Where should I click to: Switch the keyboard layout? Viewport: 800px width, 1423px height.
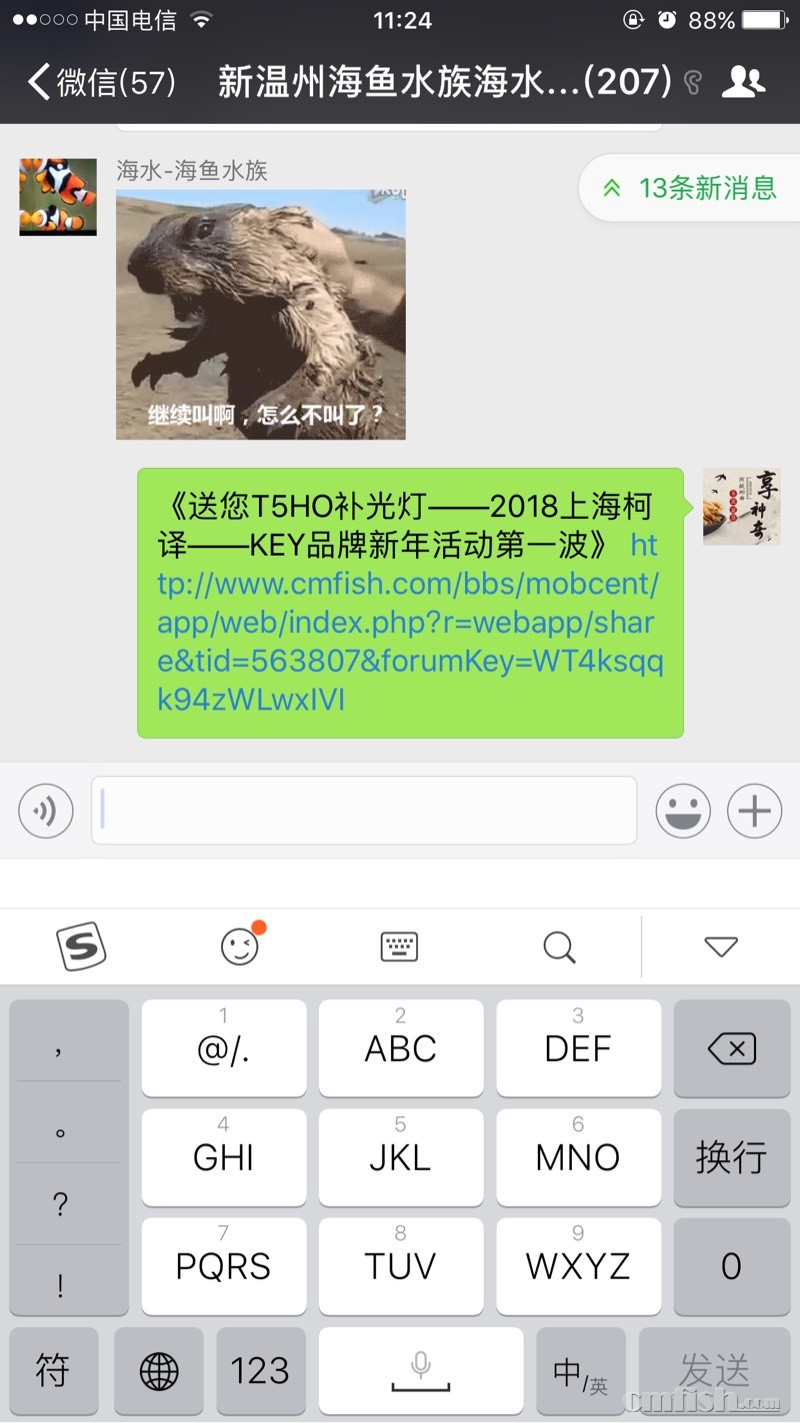pyautogui.click(x=399, y=946)
